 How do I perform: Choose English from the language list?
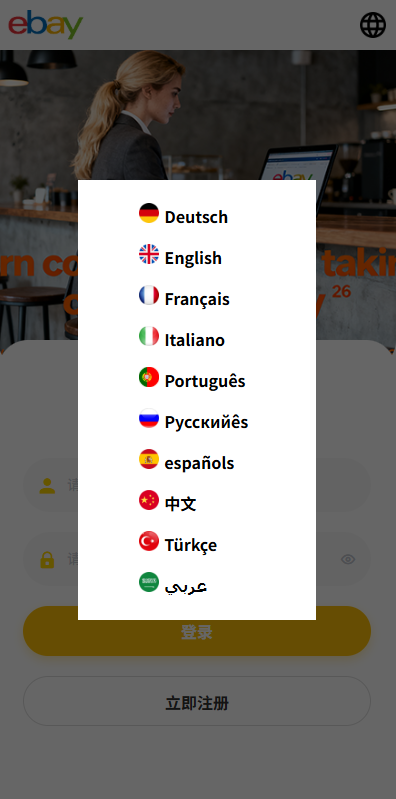pyautogui.click(x=180, y=257)
